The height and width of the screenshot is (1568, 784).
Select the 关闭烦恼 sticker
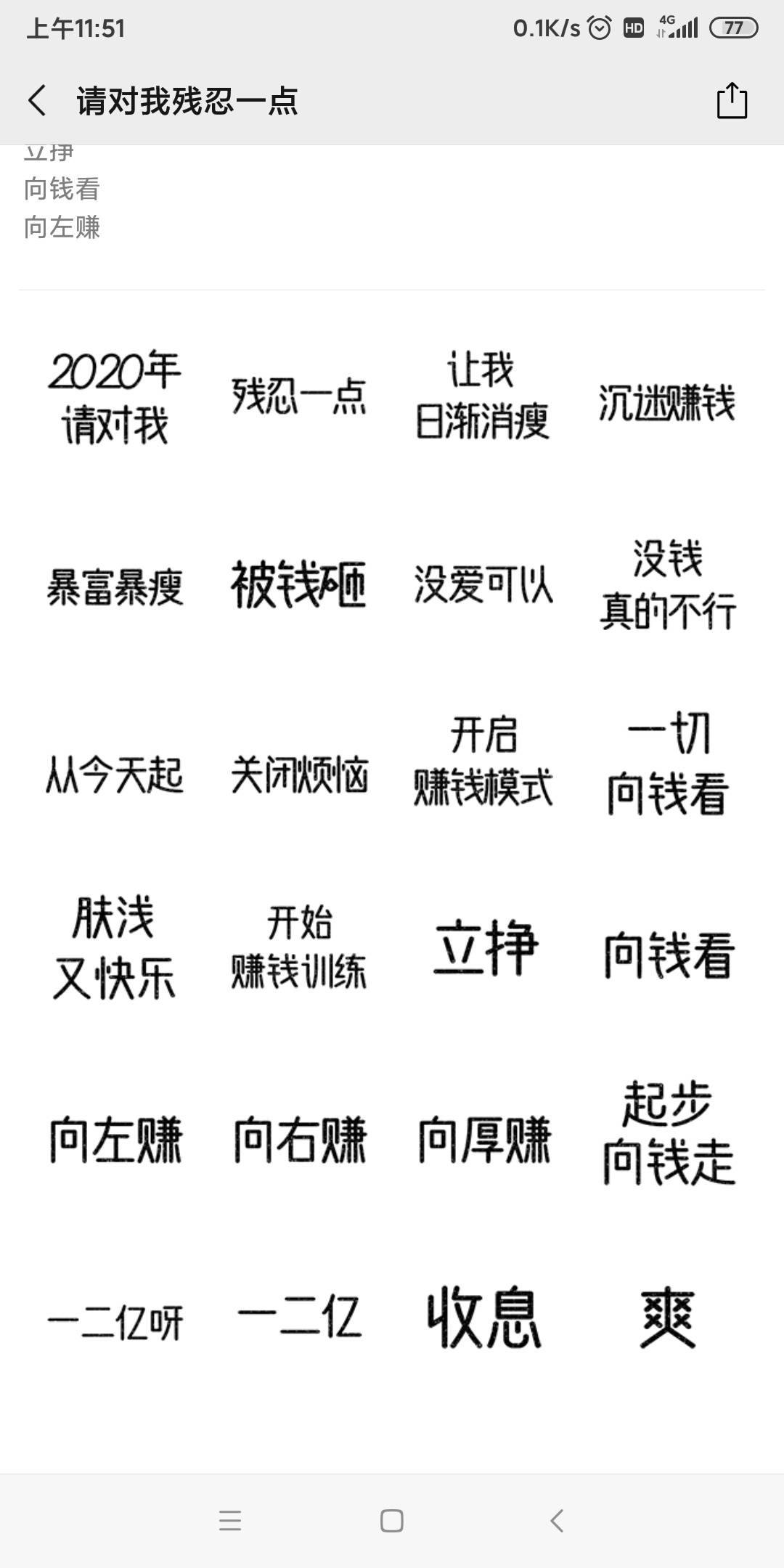pos(299,774)
